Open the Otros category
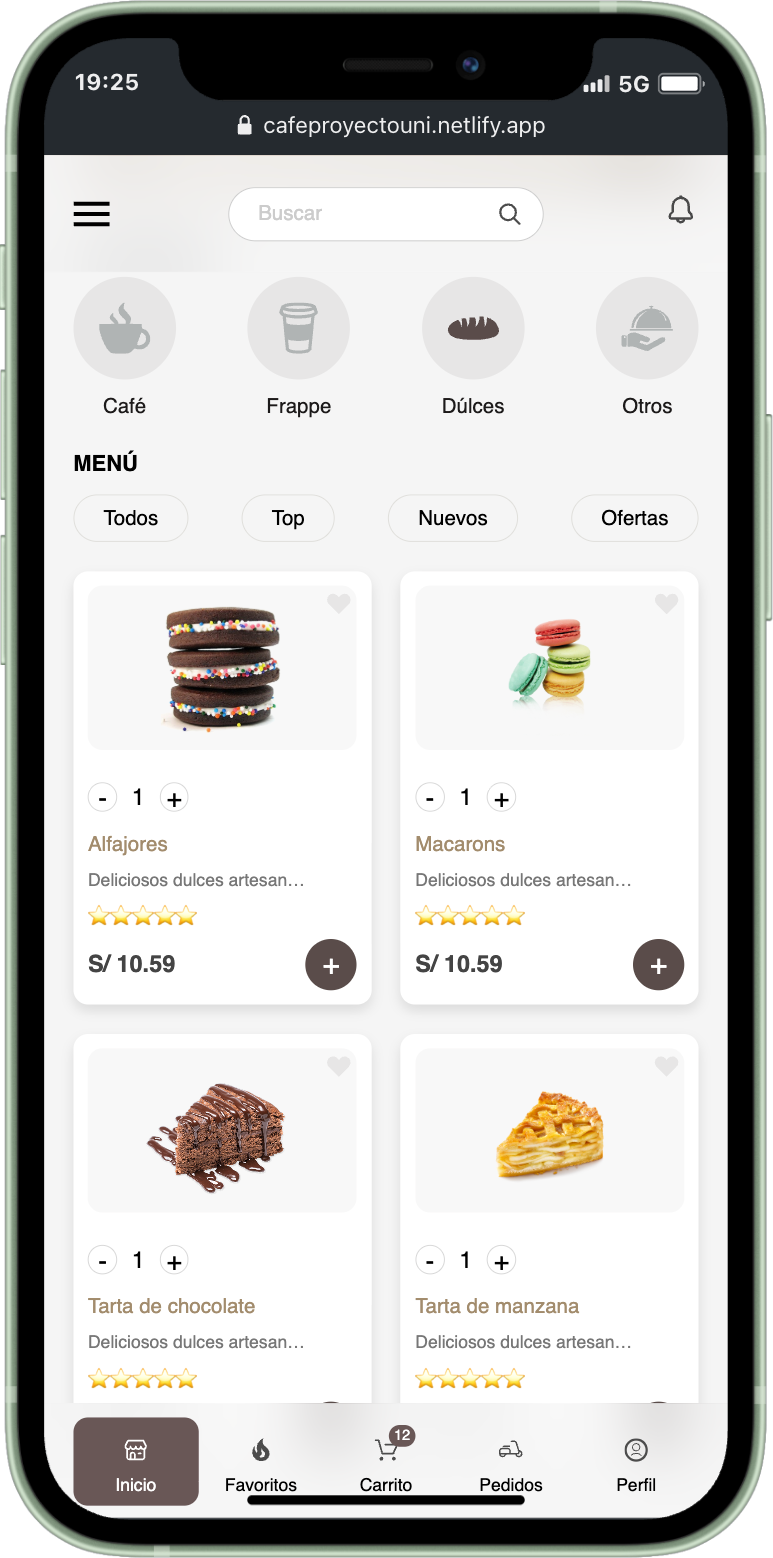This screenshot has width=773, height=1558. click(x=647, y=329)
